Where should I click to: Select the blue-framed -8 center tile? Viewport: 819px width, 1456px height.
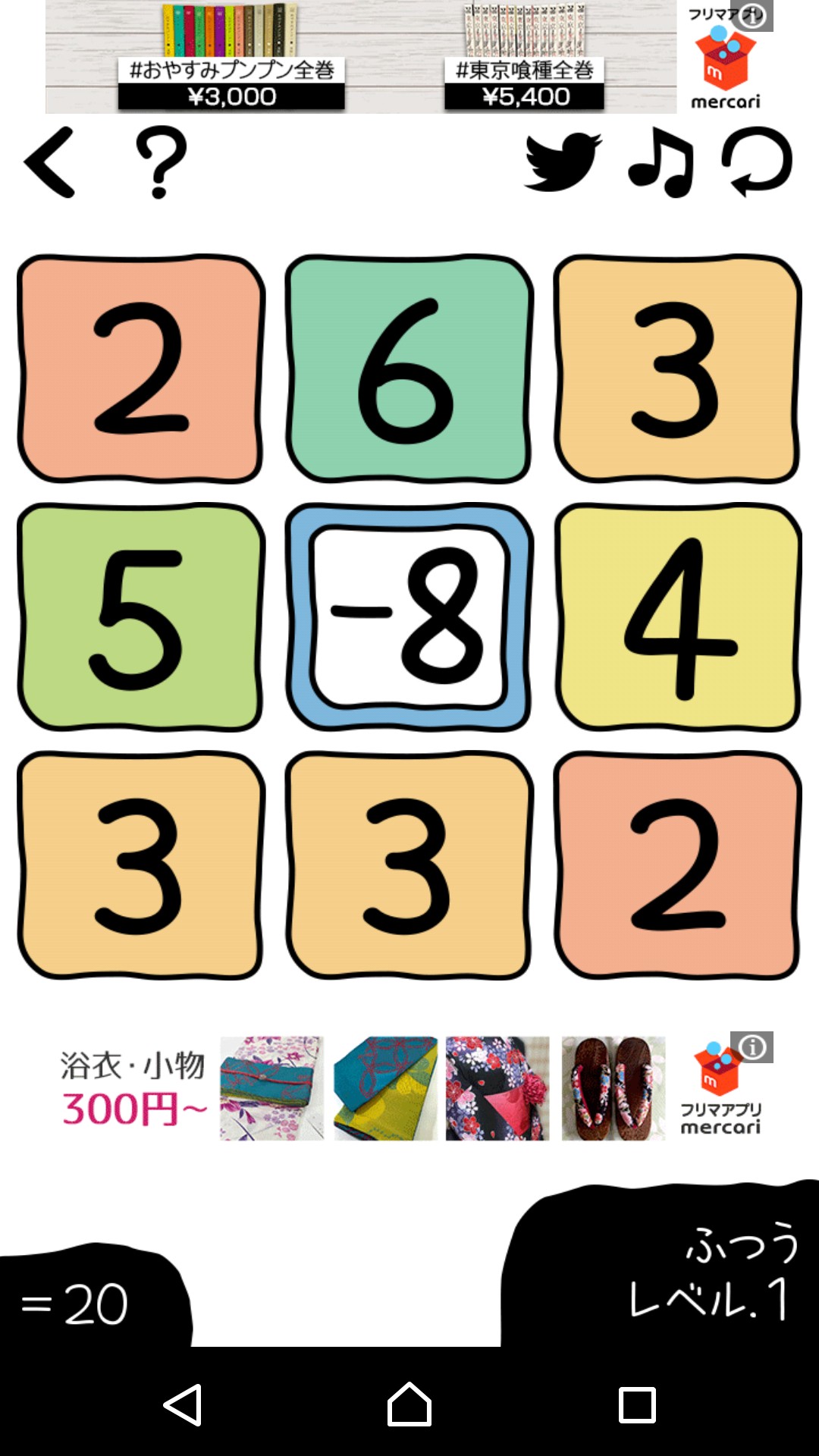click(x=409, y=617)
